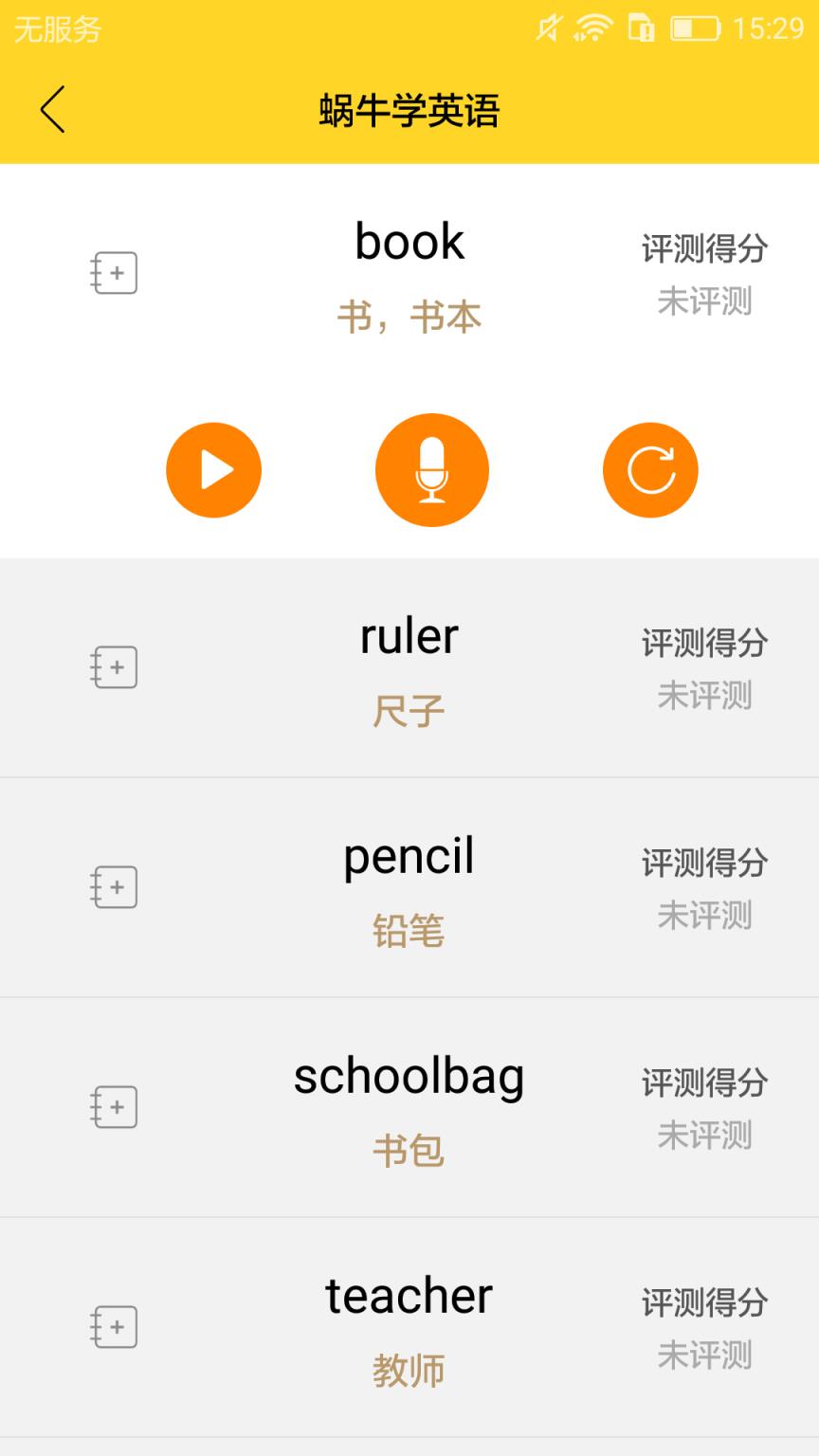Tap the mute icon in the status bar
This screenshot has height=1456, width=819.
tap(549, 28)
